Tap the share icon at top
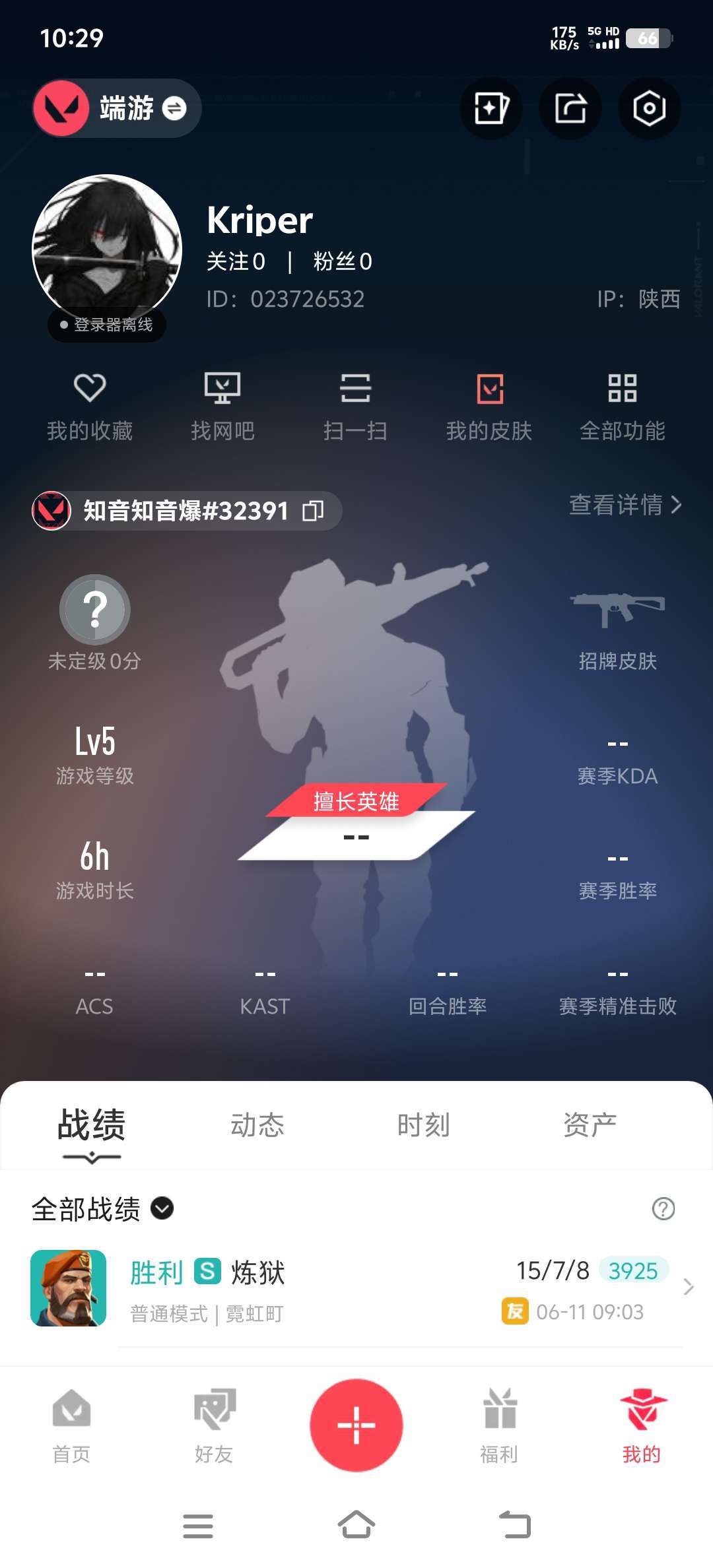713x1568 pixels. click(x=570, y=108)
